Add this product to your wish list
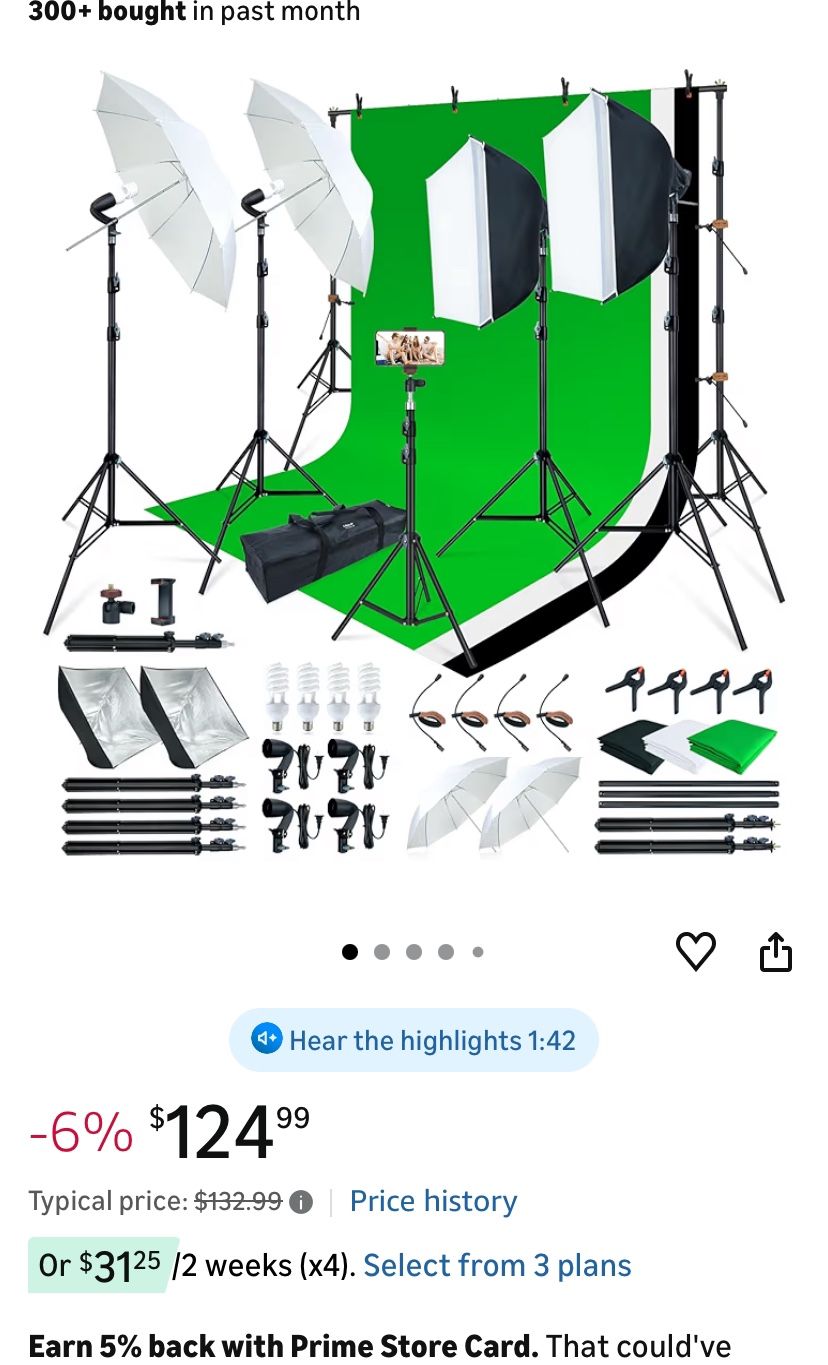Image resolution: width=828 pixels, height=1365 pixels. [x=697, y=952]
